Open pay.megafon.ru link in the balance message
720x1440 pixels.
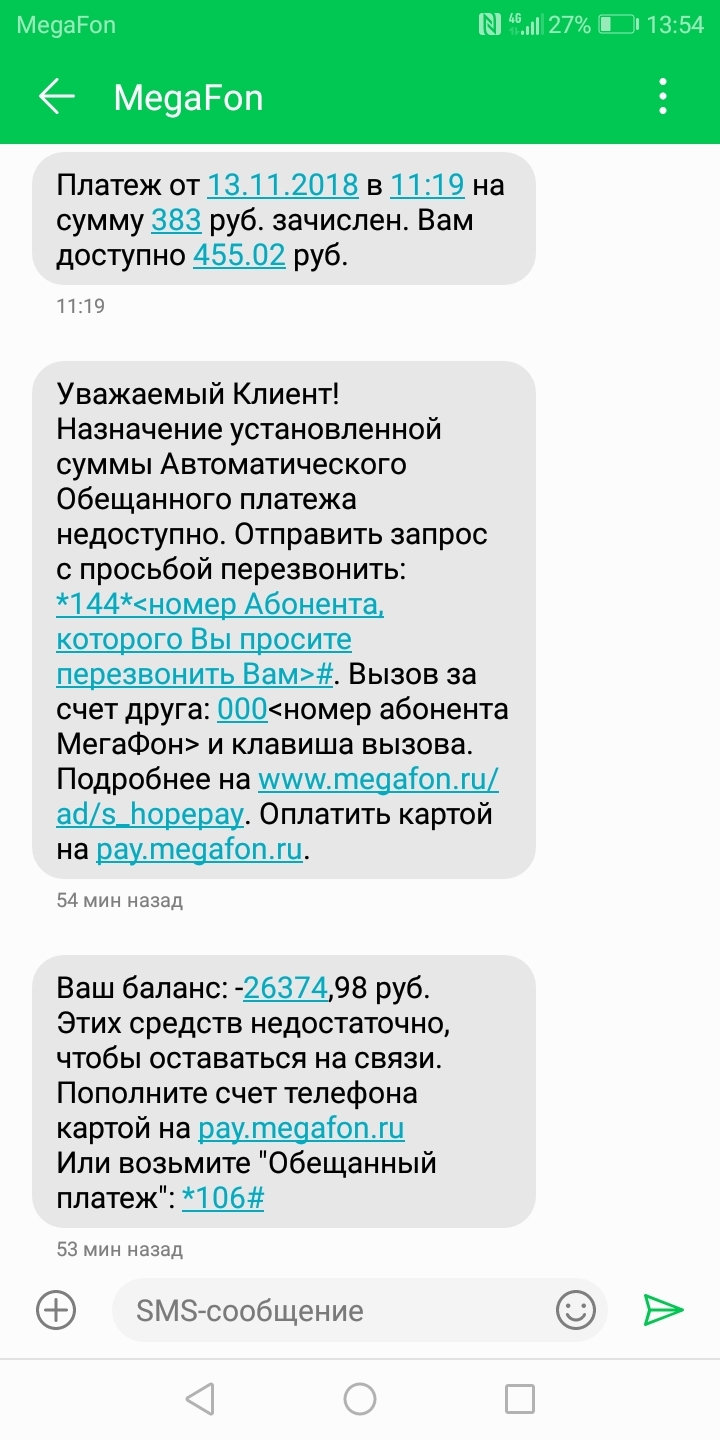click(x=301, y=1129)
